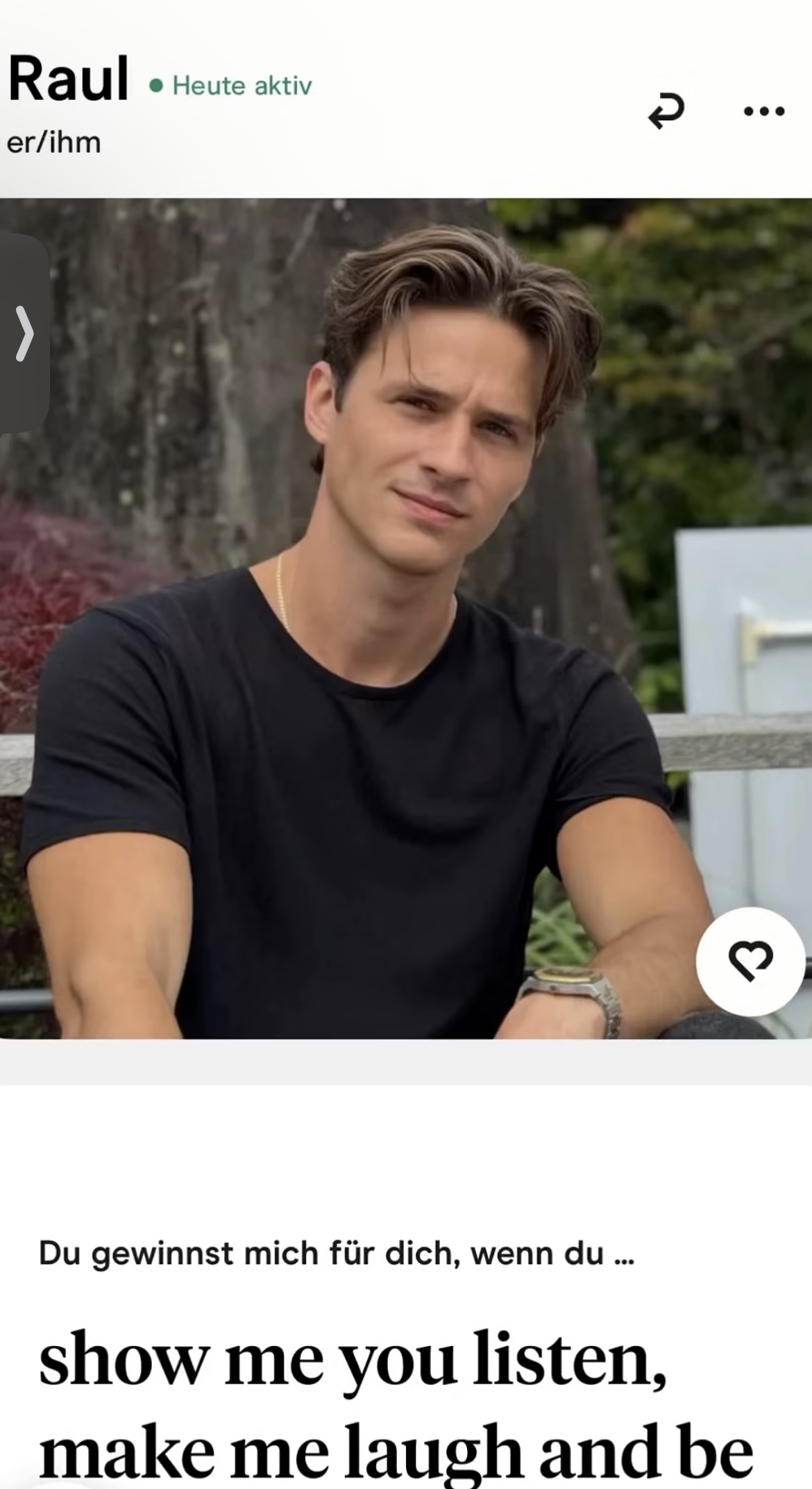Screen dimensions: 812x1489
Task: Open the three-dot overflow menu
Action: coord(763,110)
